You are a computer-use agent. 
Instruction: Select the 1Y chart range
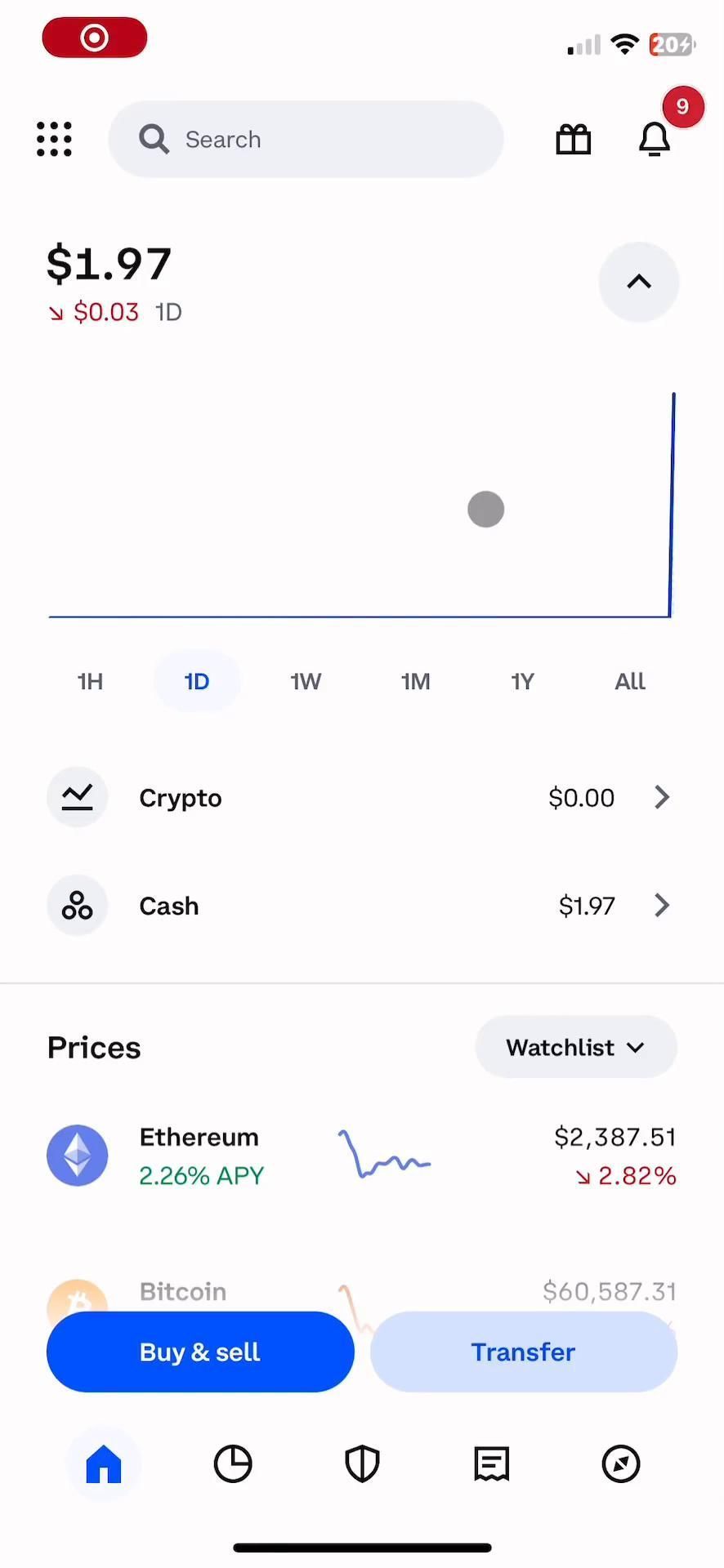(x=523, y=682)
